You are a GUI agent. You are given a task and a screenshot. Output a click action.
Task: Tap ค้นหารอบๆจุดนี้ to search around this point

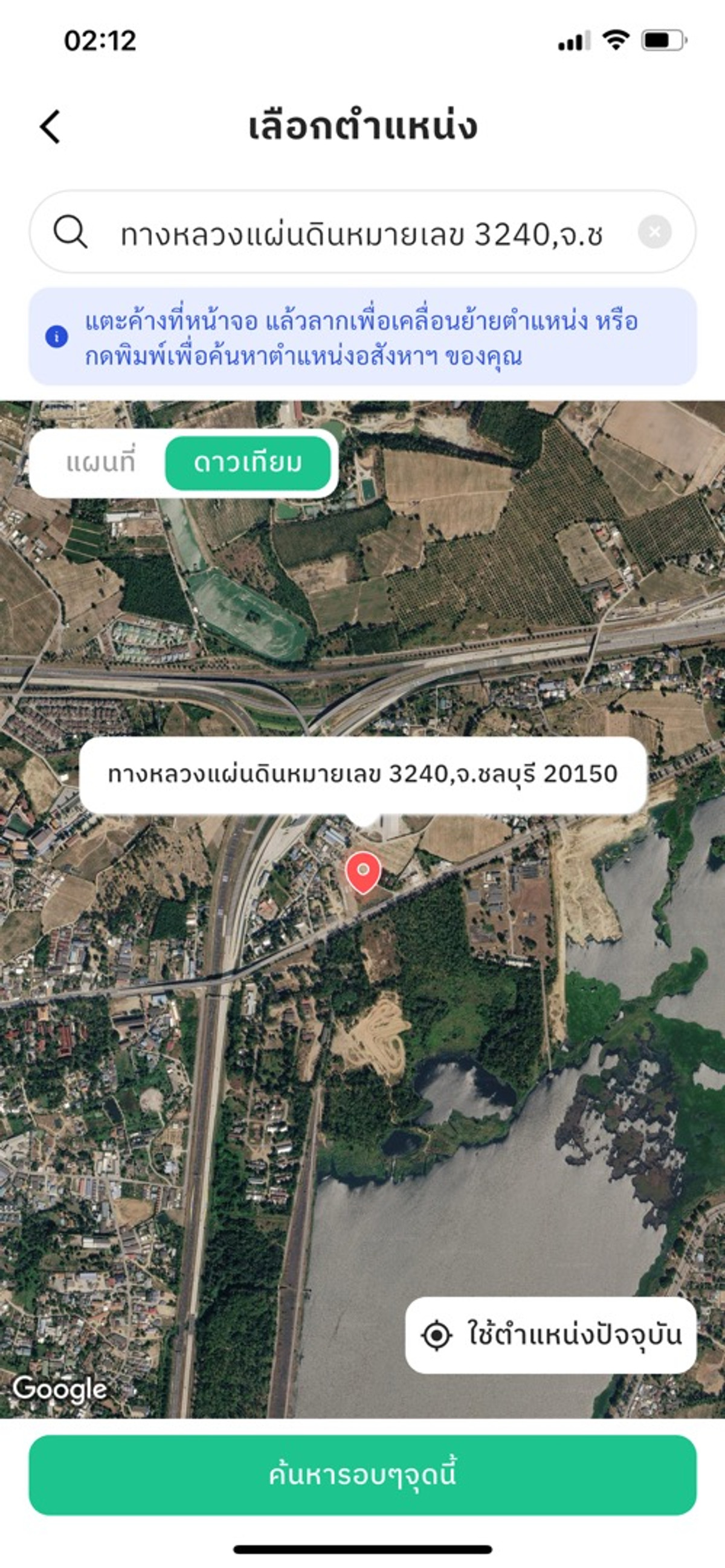pos(362,1474)
